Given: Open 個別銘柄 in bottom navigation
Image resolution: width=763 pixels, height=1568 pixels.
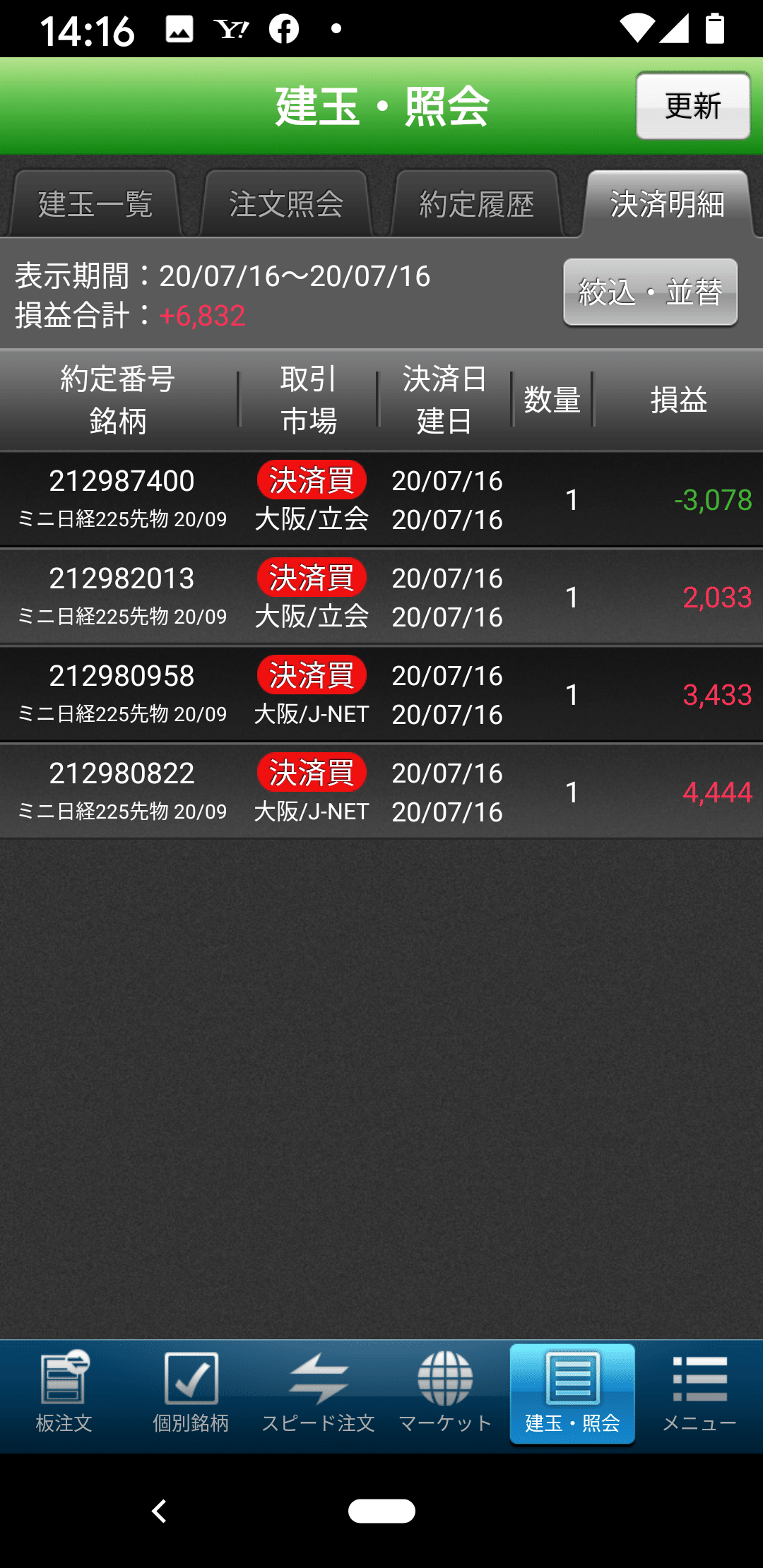Looking at the screenshot, I should (x=191, y=1394).
